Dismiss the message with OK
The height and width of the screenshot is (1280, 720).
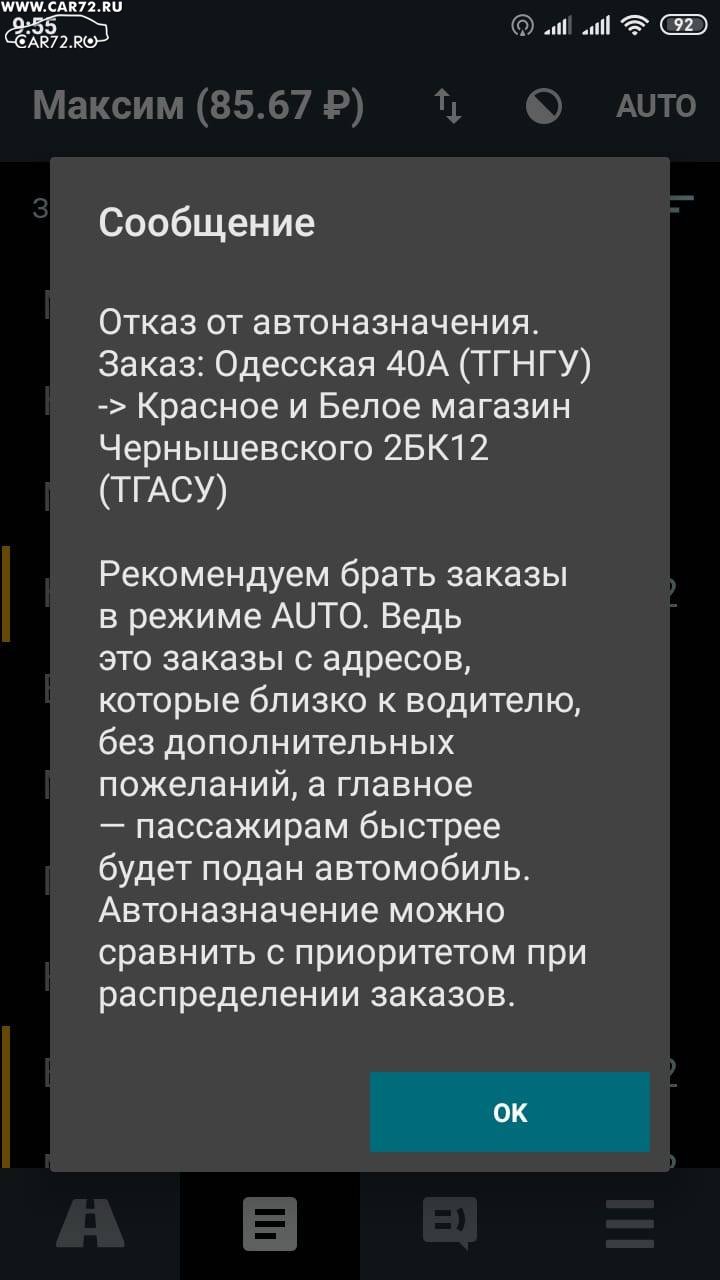pos(510,1112)
